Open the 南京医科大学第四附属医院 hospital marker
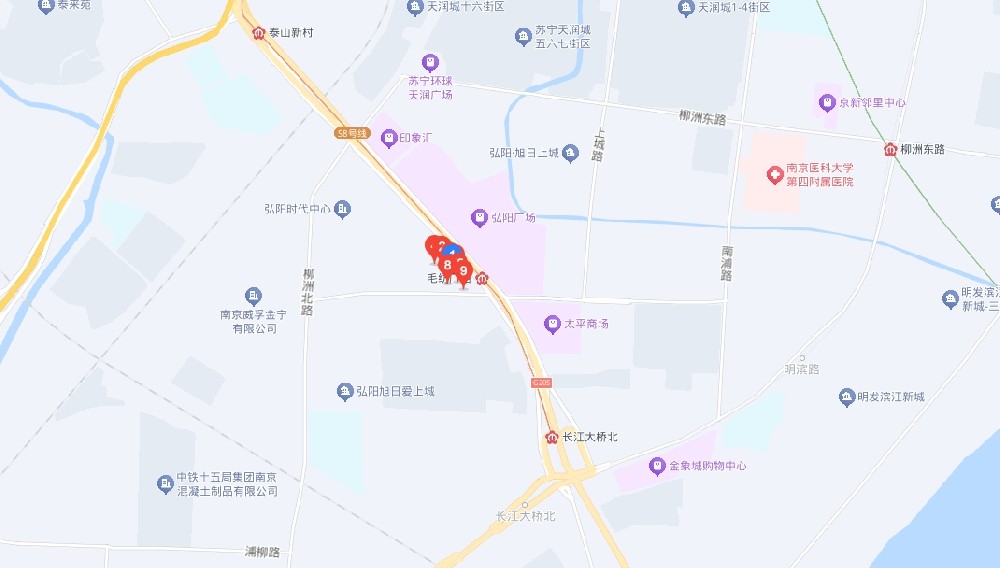 pyautogui.click(x=774, y=175)
